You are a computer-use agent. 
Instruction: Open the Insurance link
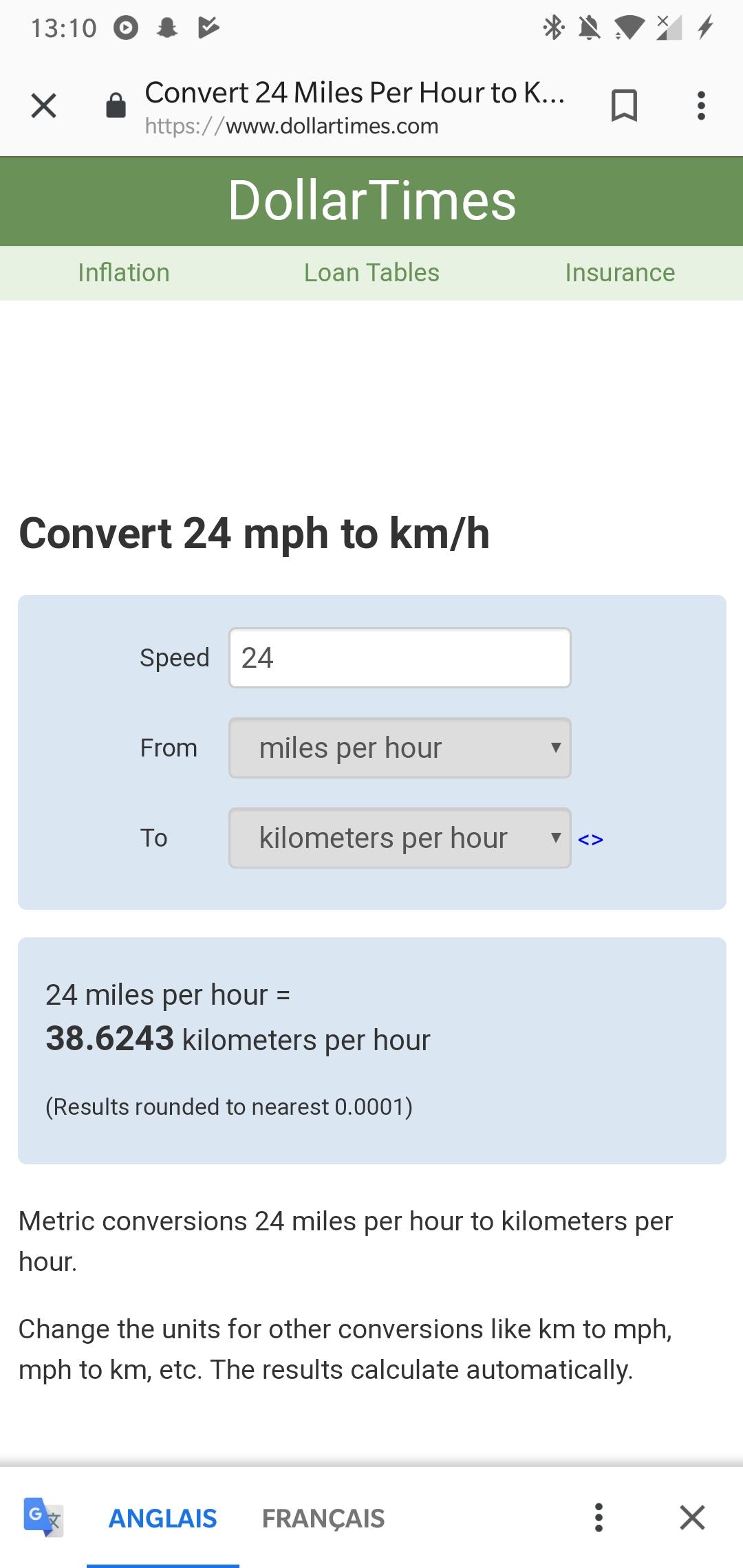click(x=620, y=273)
